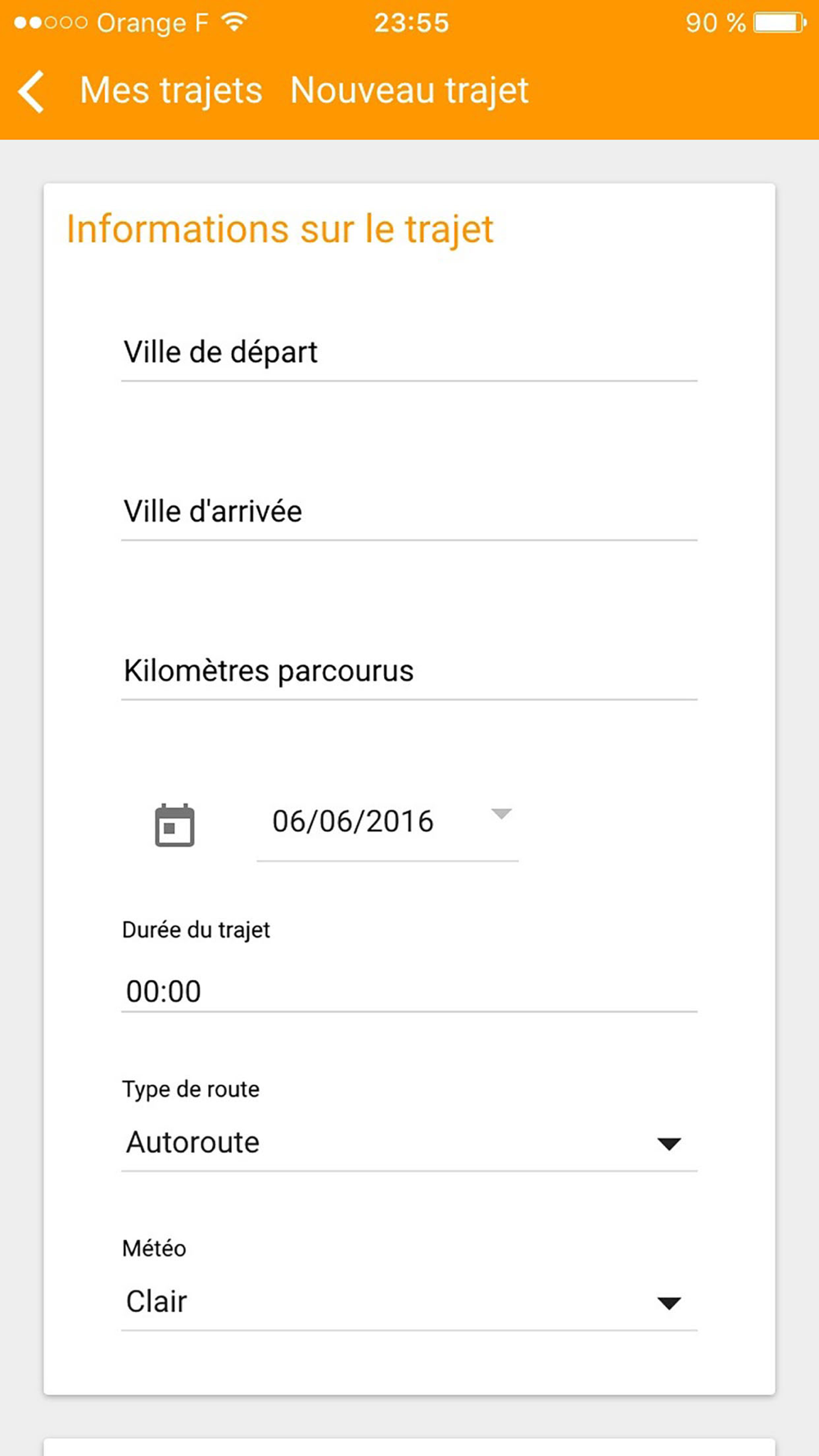Screen dimensions: 819x1456
Task: Edit the Durée du trajet time
Action: tap(408, 992)
